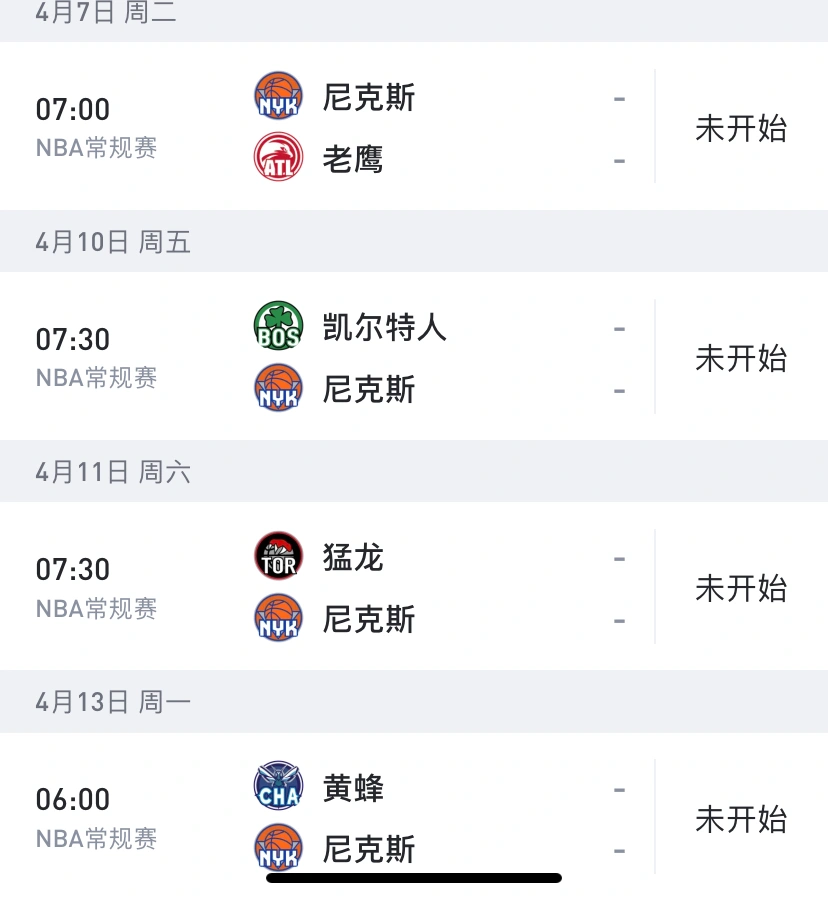
Task: Click the NYK logo beside the bottom 尼克斯 entry
Action: (277, 848)
